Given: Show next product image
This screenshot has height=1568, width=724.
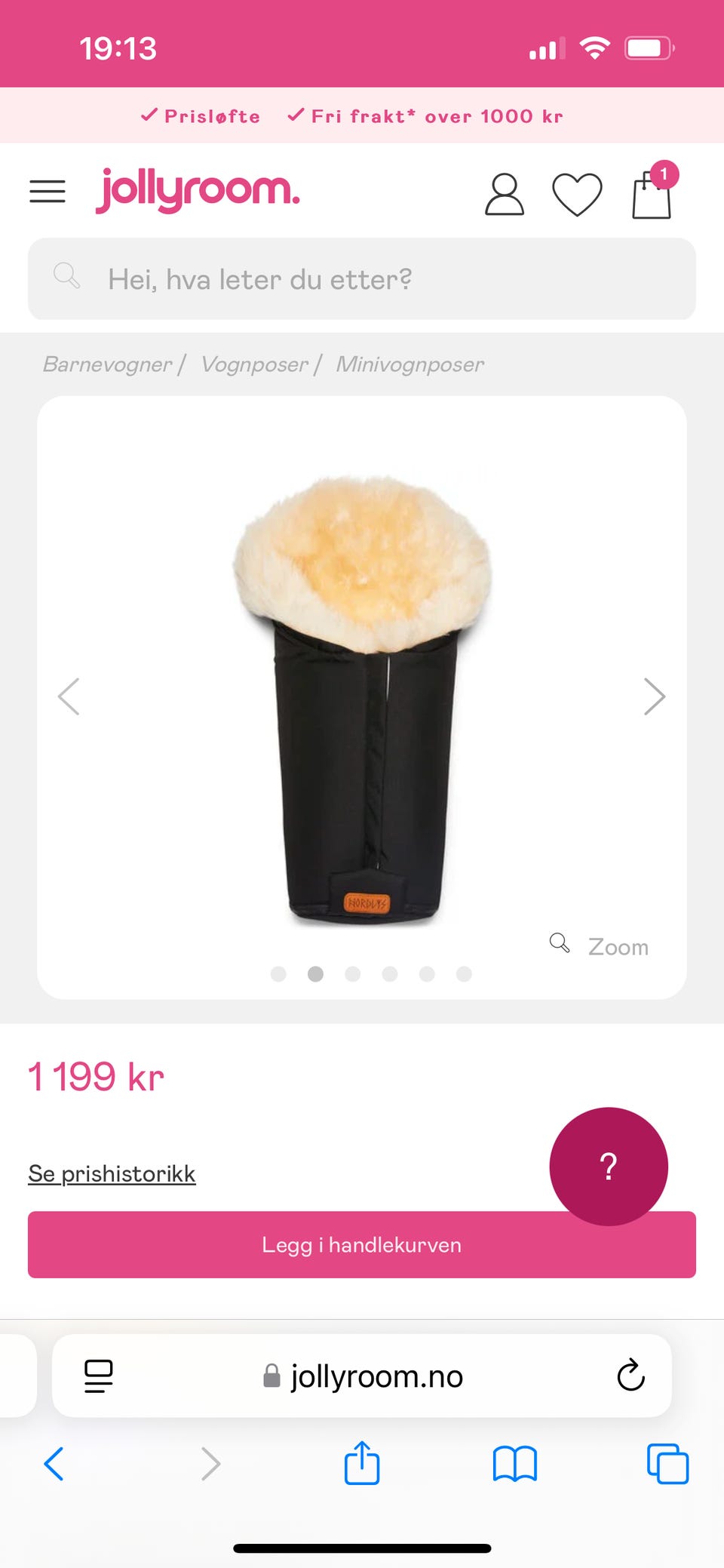Looking at the screenshot, I should coord(655,696).
